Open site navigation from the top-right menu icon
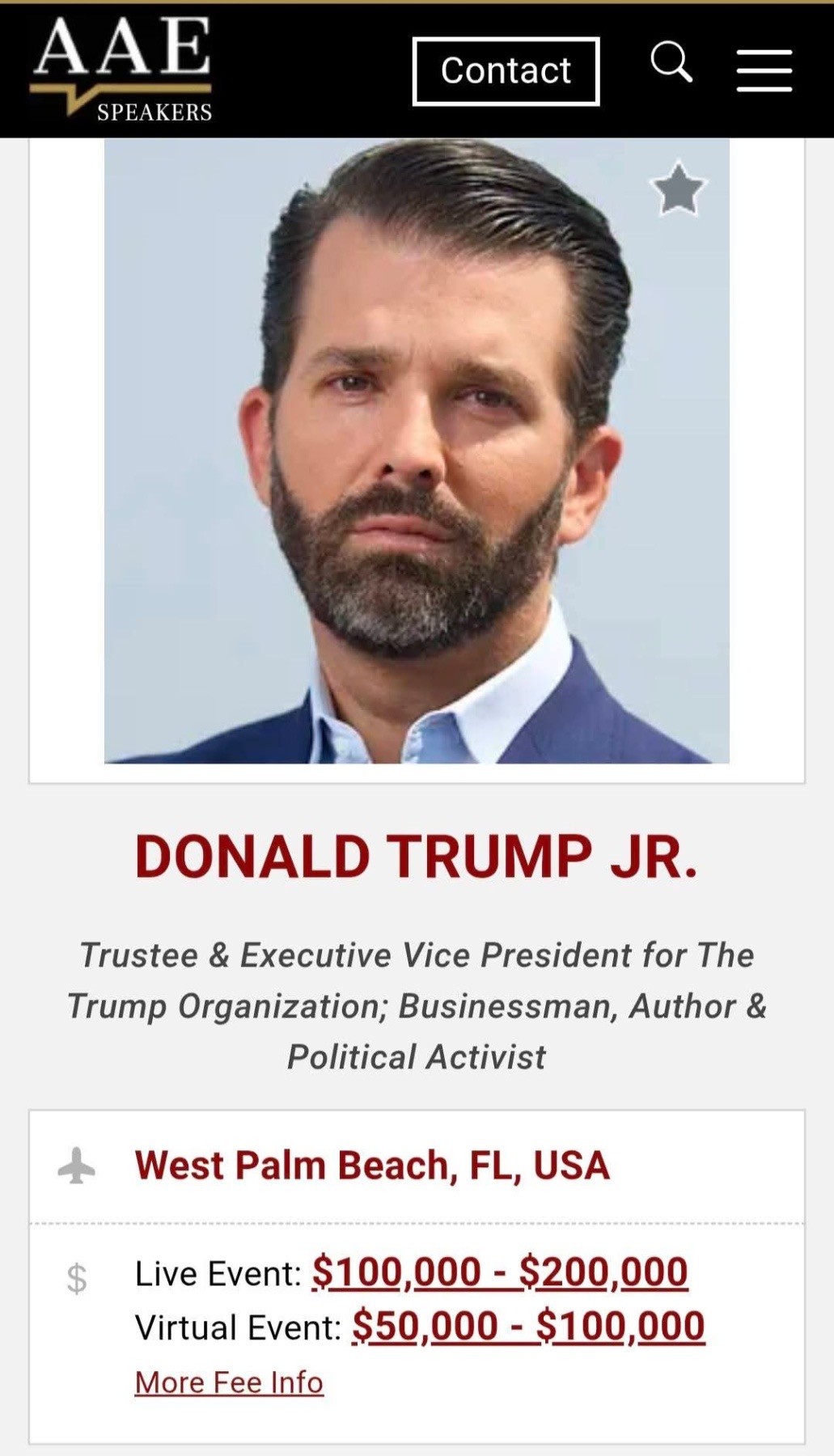The width and height of the screenshot is (834, 1456). pos(763,69)
